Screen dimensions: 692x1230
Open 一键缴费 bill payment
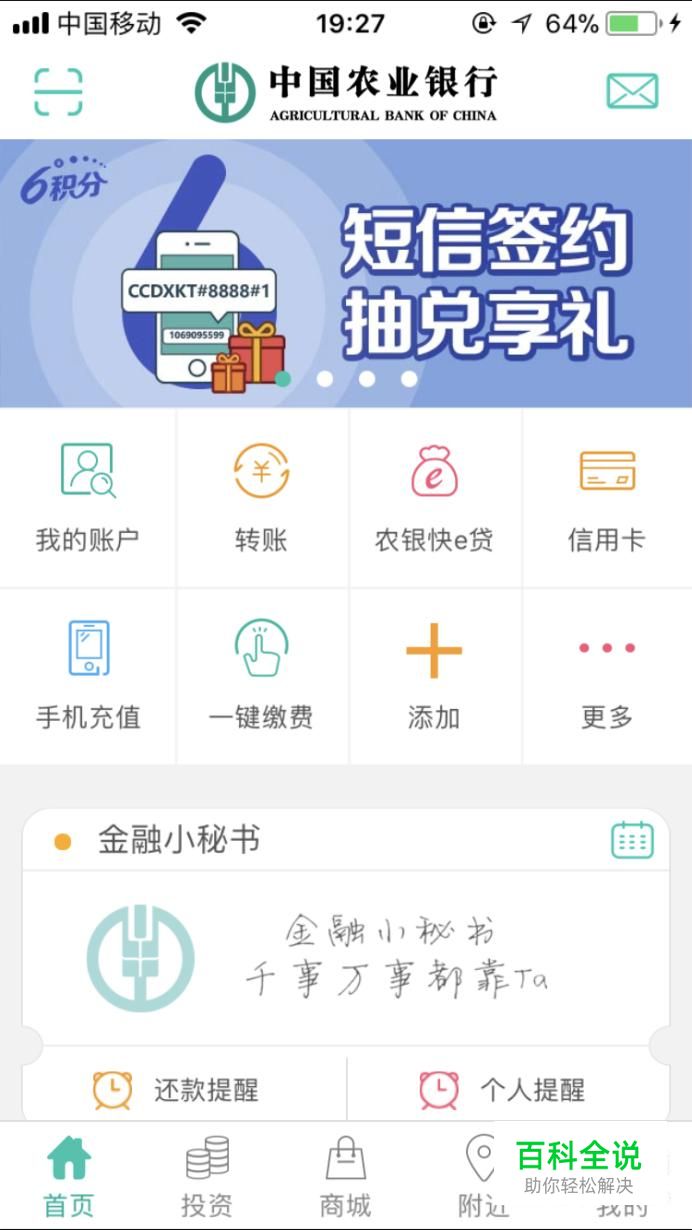pos(261,675)
